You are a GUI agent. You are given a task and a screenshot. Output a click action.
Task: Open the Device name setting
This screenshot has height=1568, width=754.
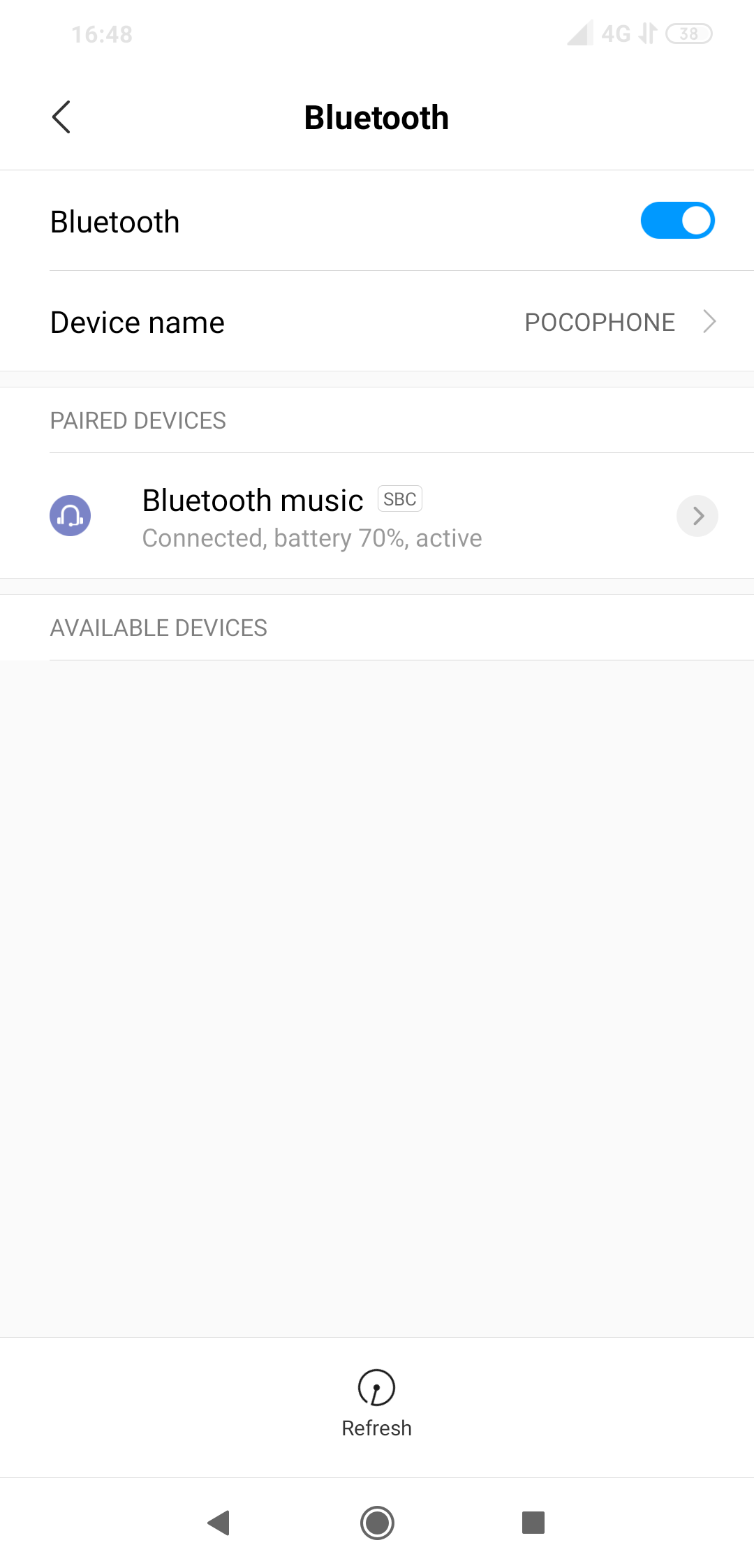coord(377,322)
